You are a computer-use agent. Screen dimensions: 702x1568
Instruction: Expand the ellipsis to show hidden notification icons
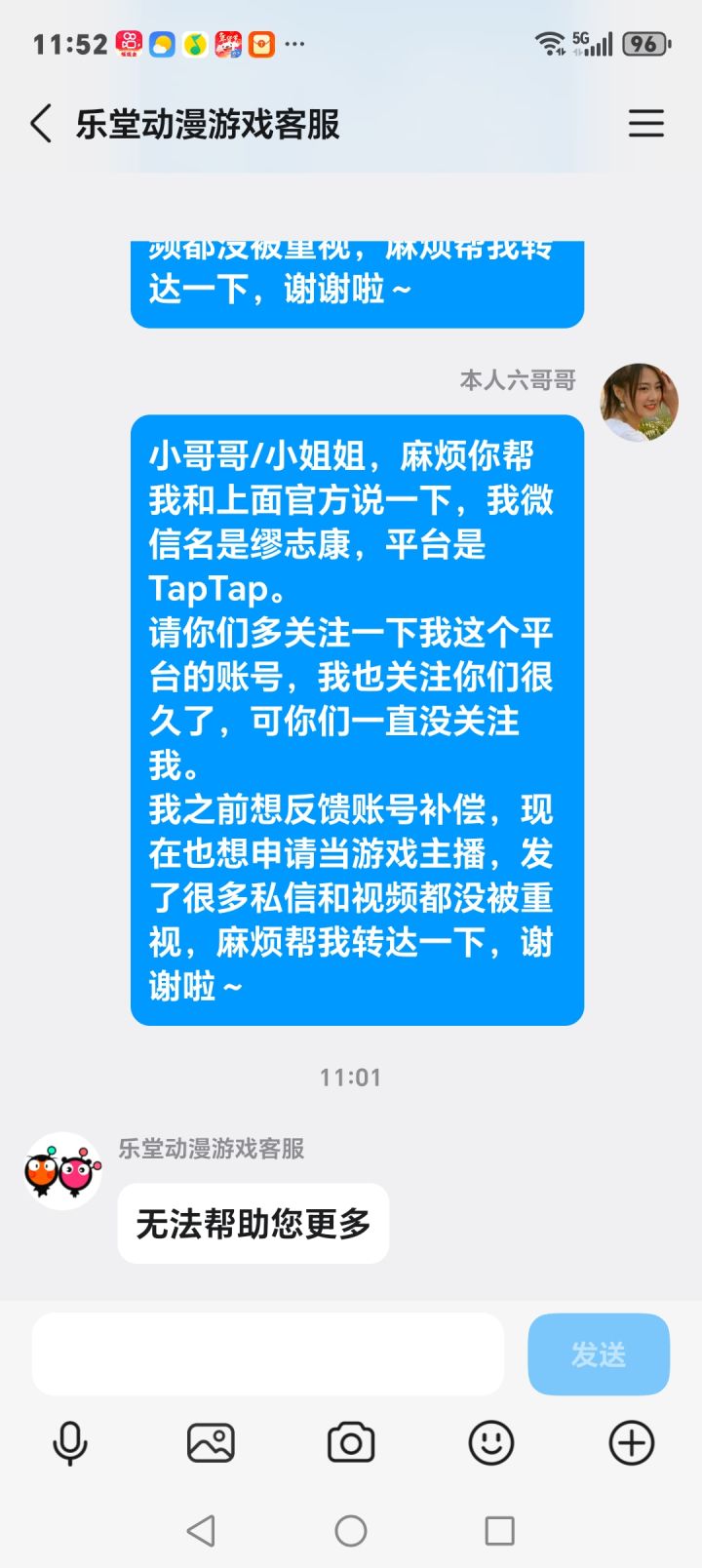click(x=294, y=44)
